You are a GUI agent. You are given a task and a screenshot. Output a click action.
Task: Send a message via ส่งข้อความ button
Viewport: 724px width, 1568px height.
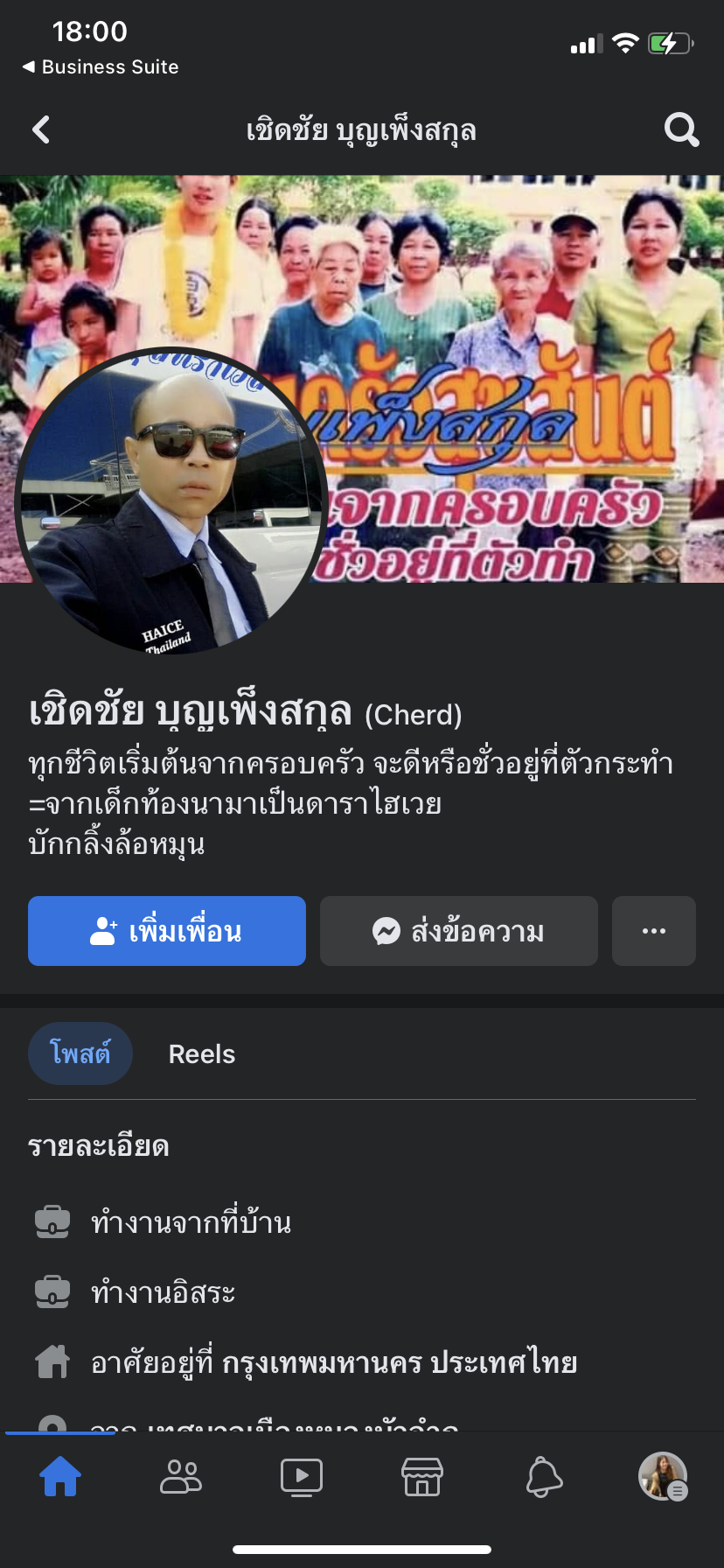(x=458, y=931)
